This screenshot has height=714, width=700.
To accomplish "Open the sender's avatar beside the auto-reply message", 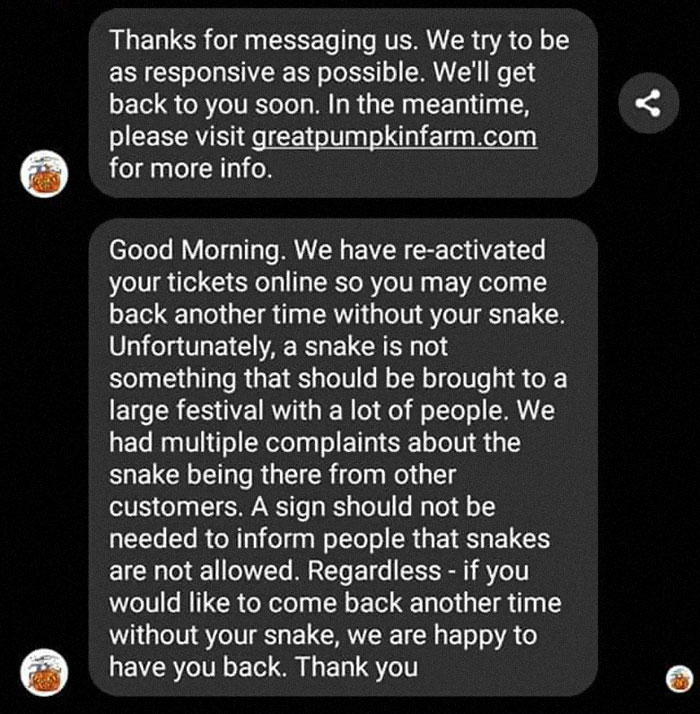I will [x=45, y=176].
